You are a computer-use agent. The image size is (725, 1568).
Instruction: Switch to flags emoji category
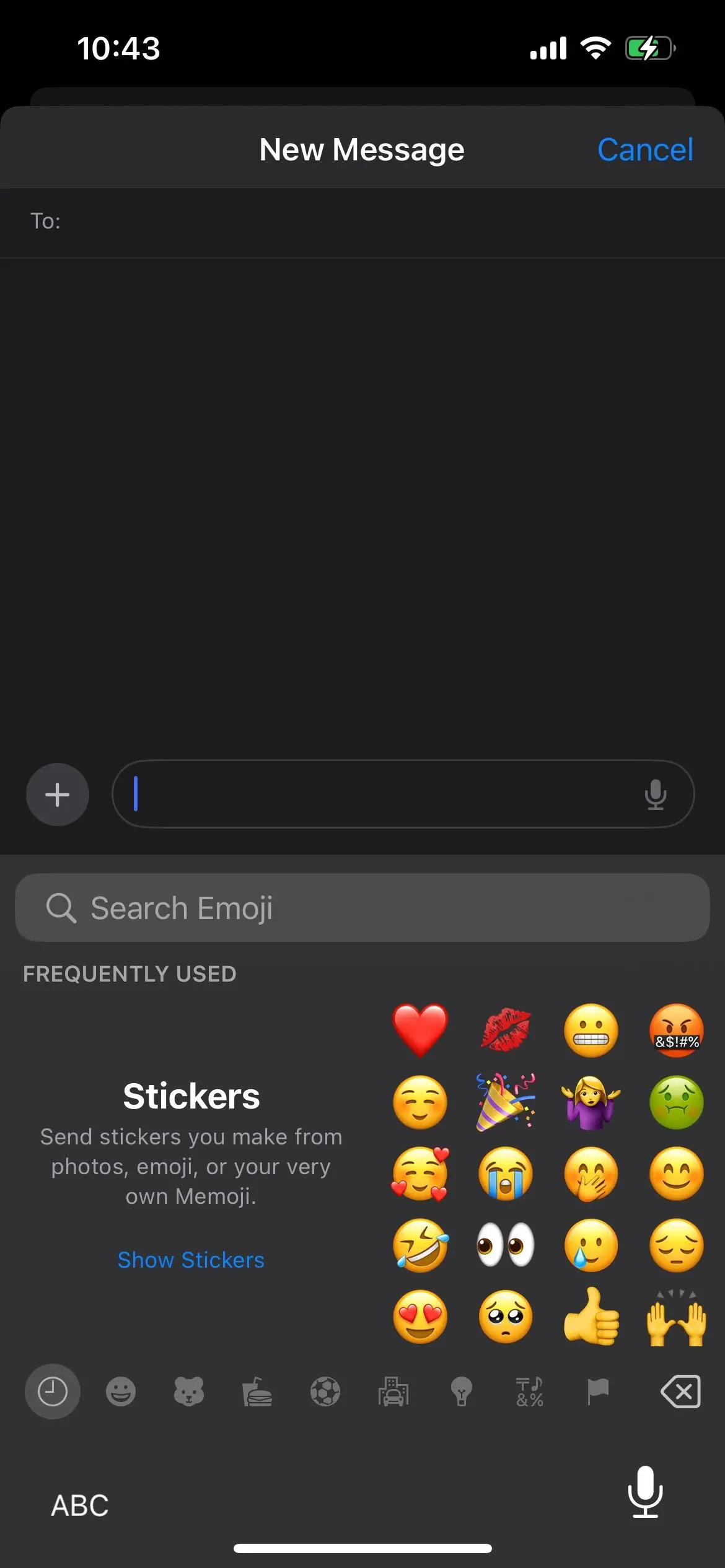[598, 1392]
